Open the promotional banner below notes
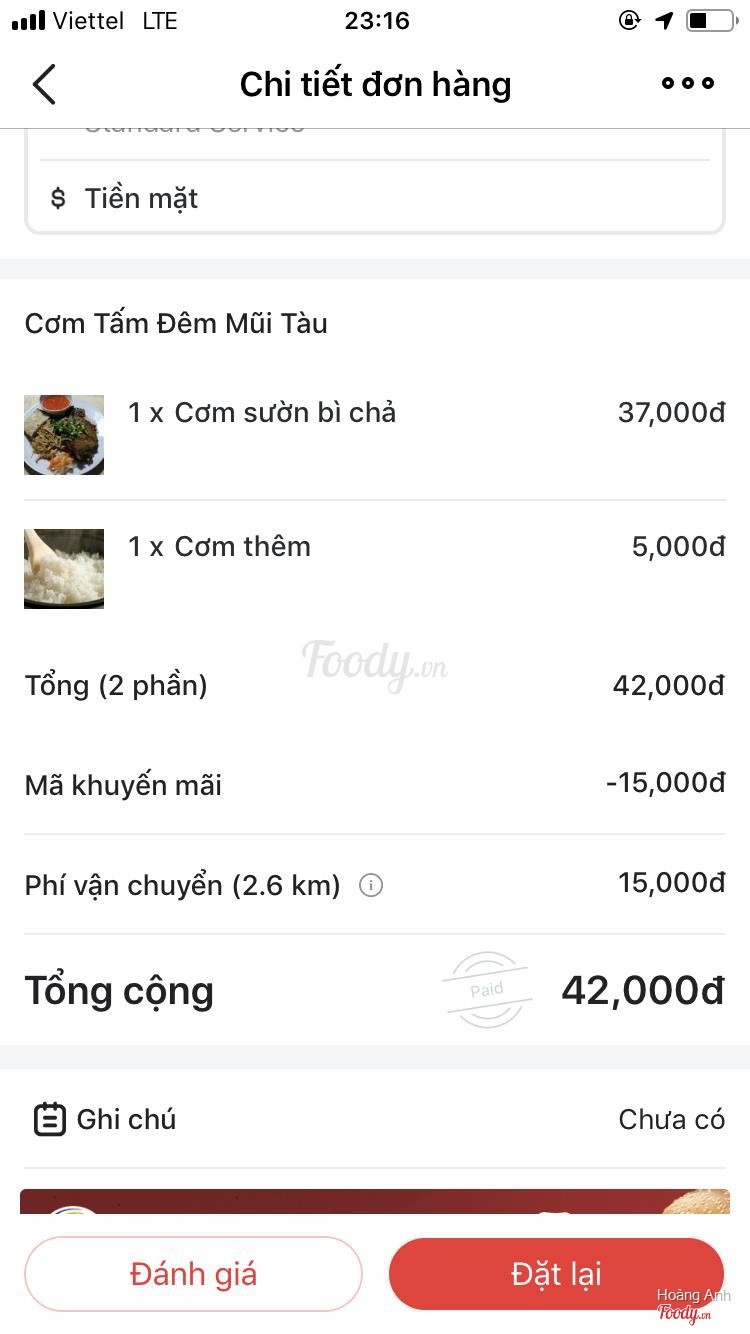Image resolution: width=750 pixels, height=1334 pixels. point(374,1202)
